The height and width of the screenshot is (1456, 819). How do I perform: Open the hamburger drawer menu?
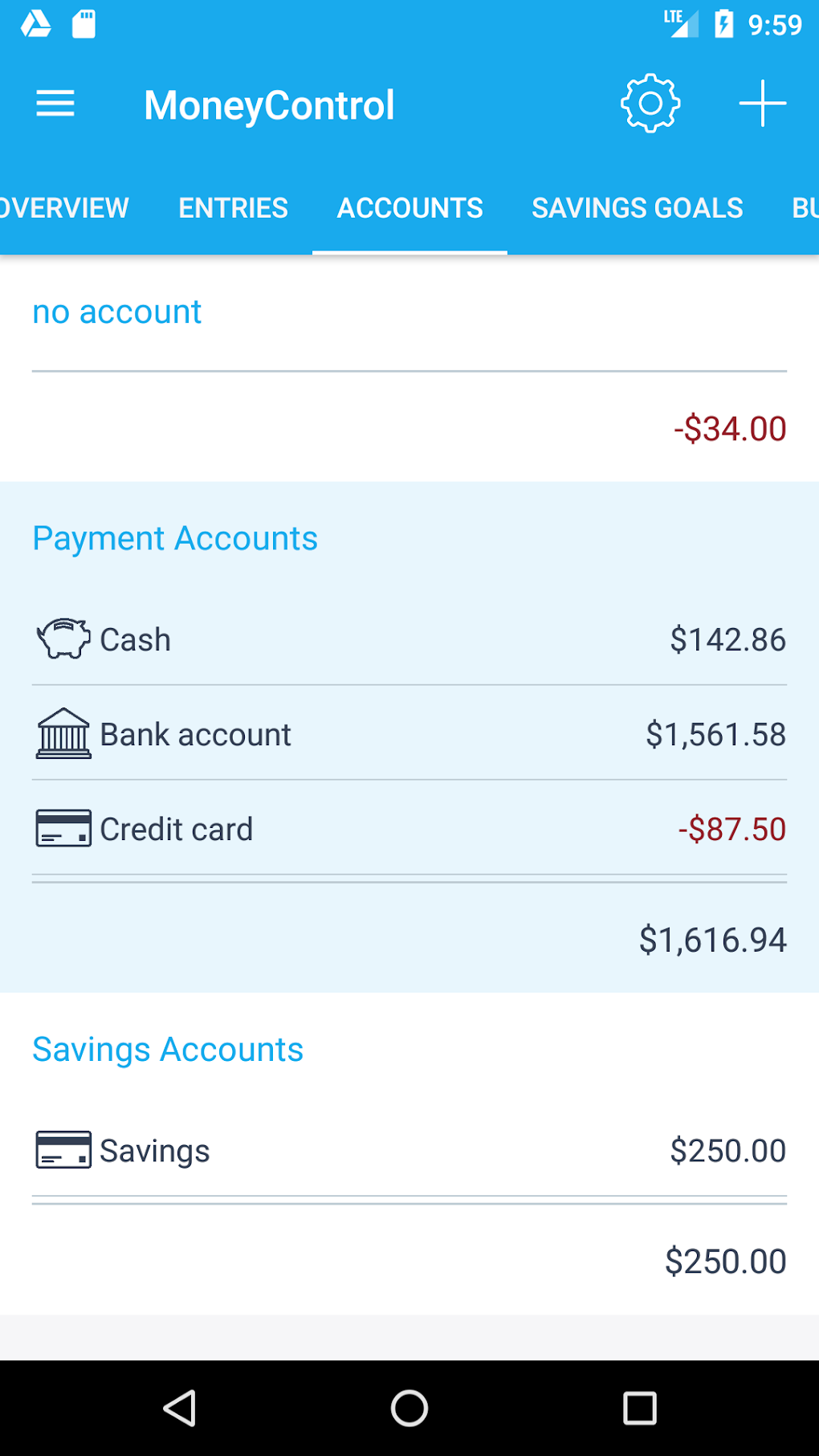coord(55,104)
